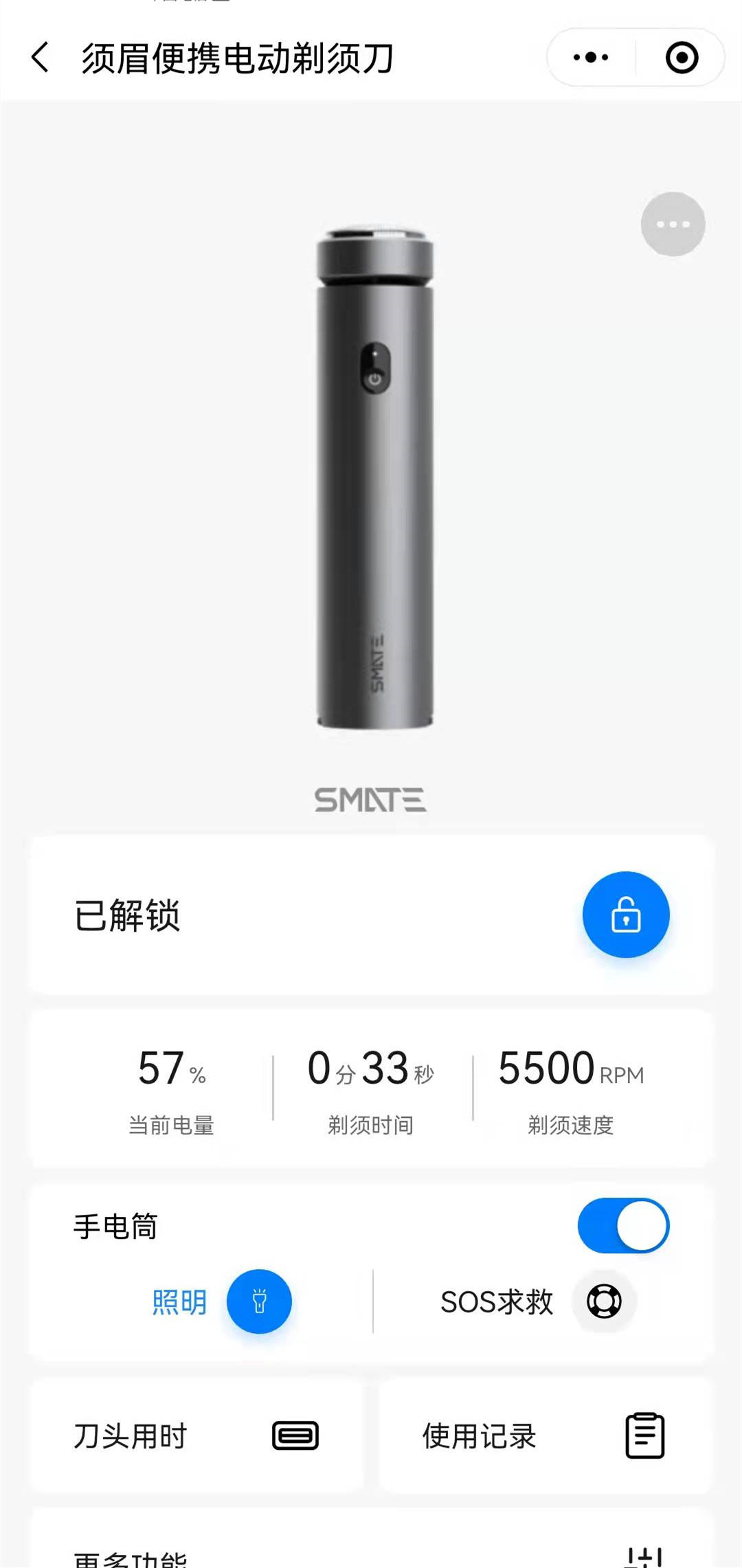Select the 照明 lighting mode option

pos(180,1301)
